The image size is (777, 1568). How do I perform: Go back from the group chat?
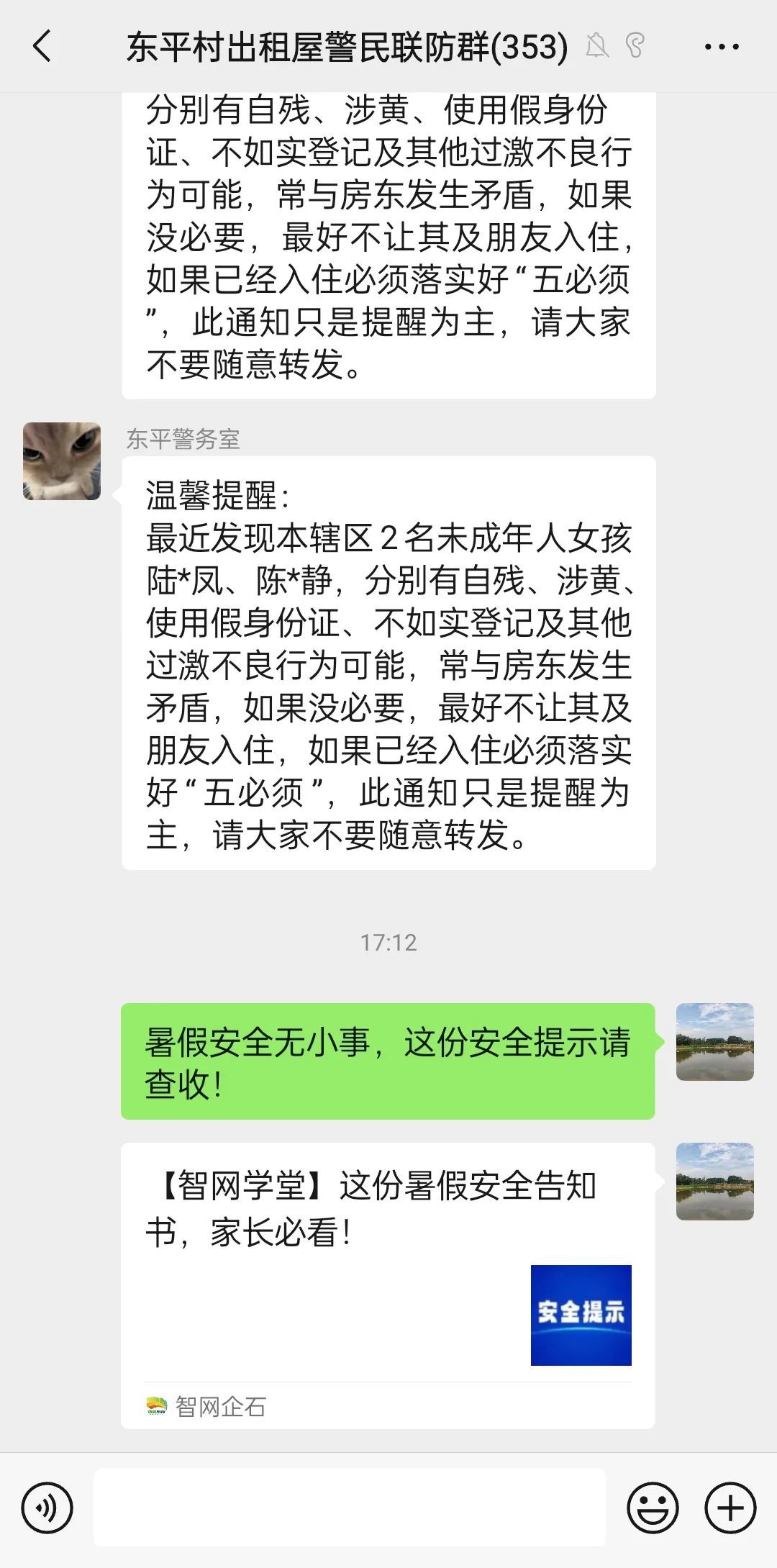[42, 47]
